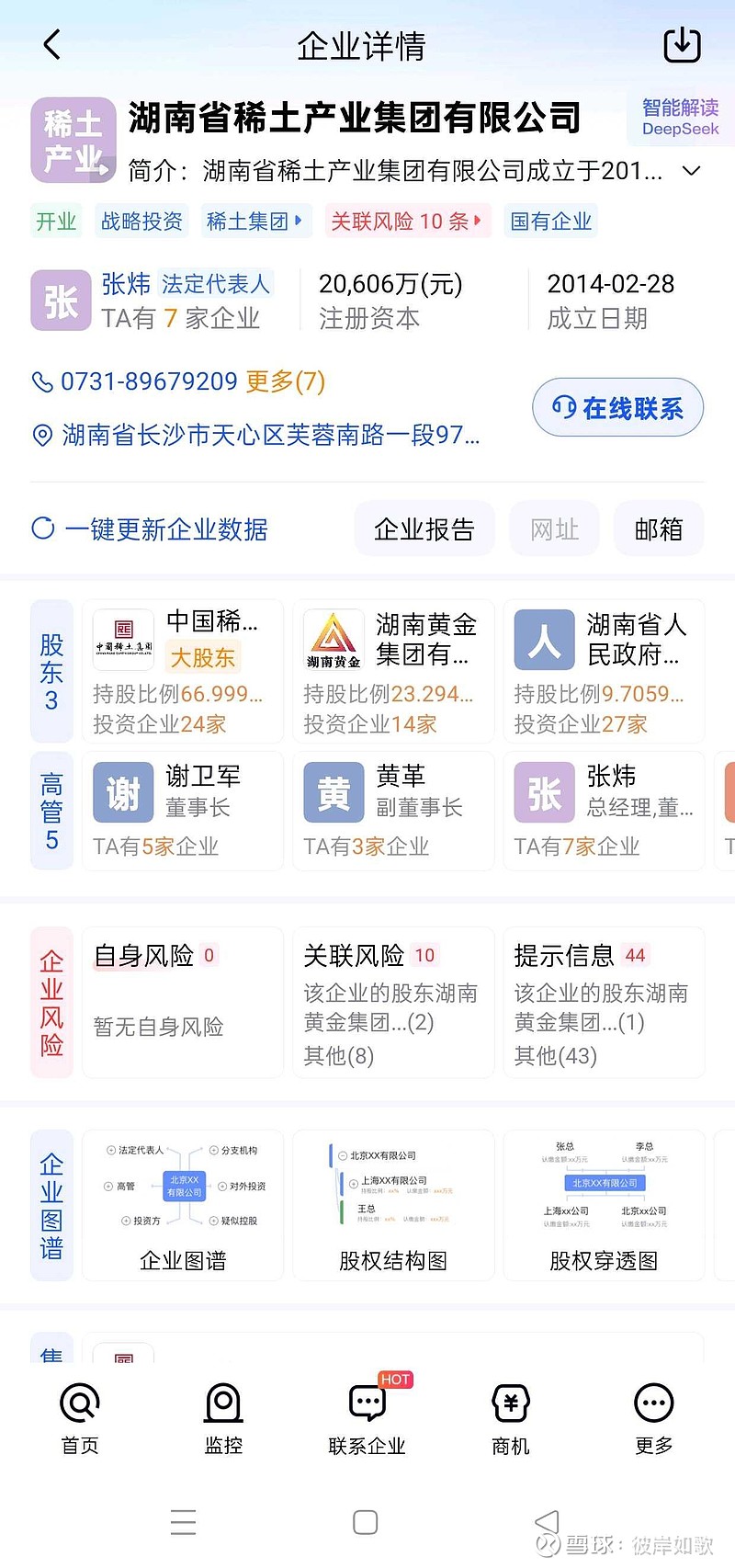The height and width of the screenshot is (1568, 735).
Task: Tap the download icon at top right
Action: click(681, 43)
